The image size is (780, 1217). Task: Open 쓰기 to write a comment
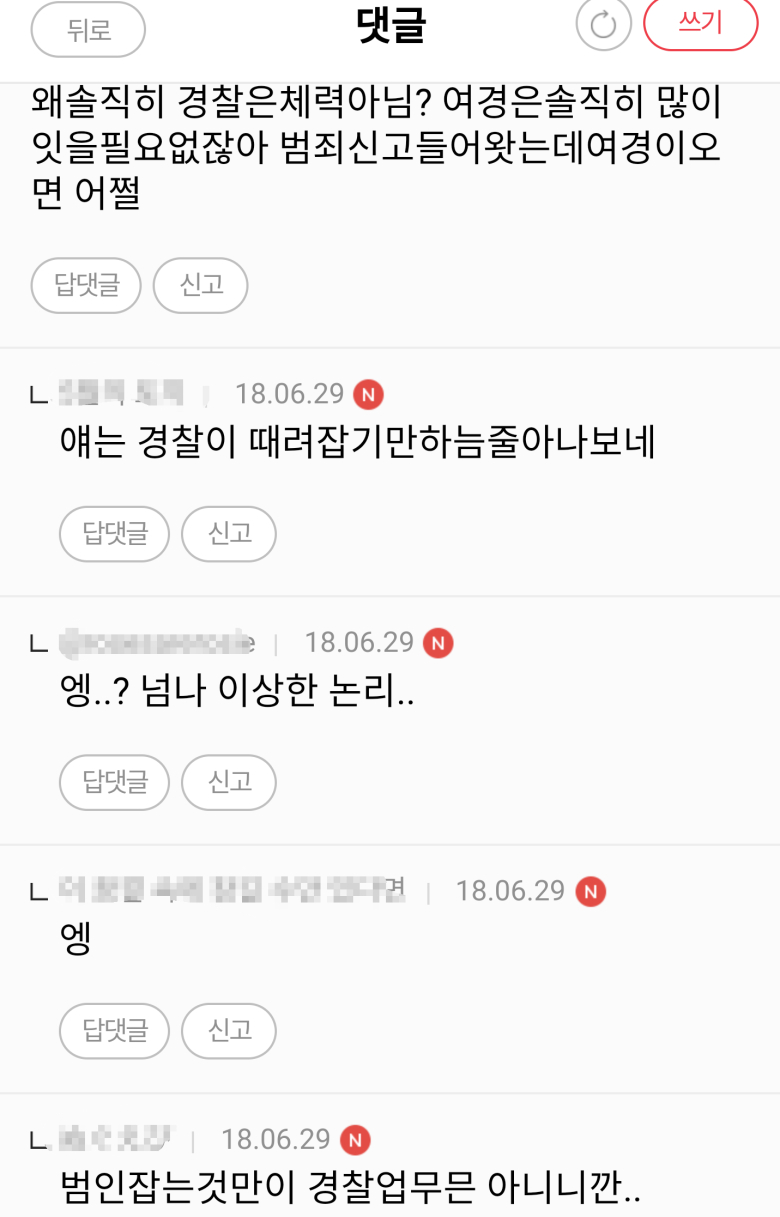pos(700,24)
